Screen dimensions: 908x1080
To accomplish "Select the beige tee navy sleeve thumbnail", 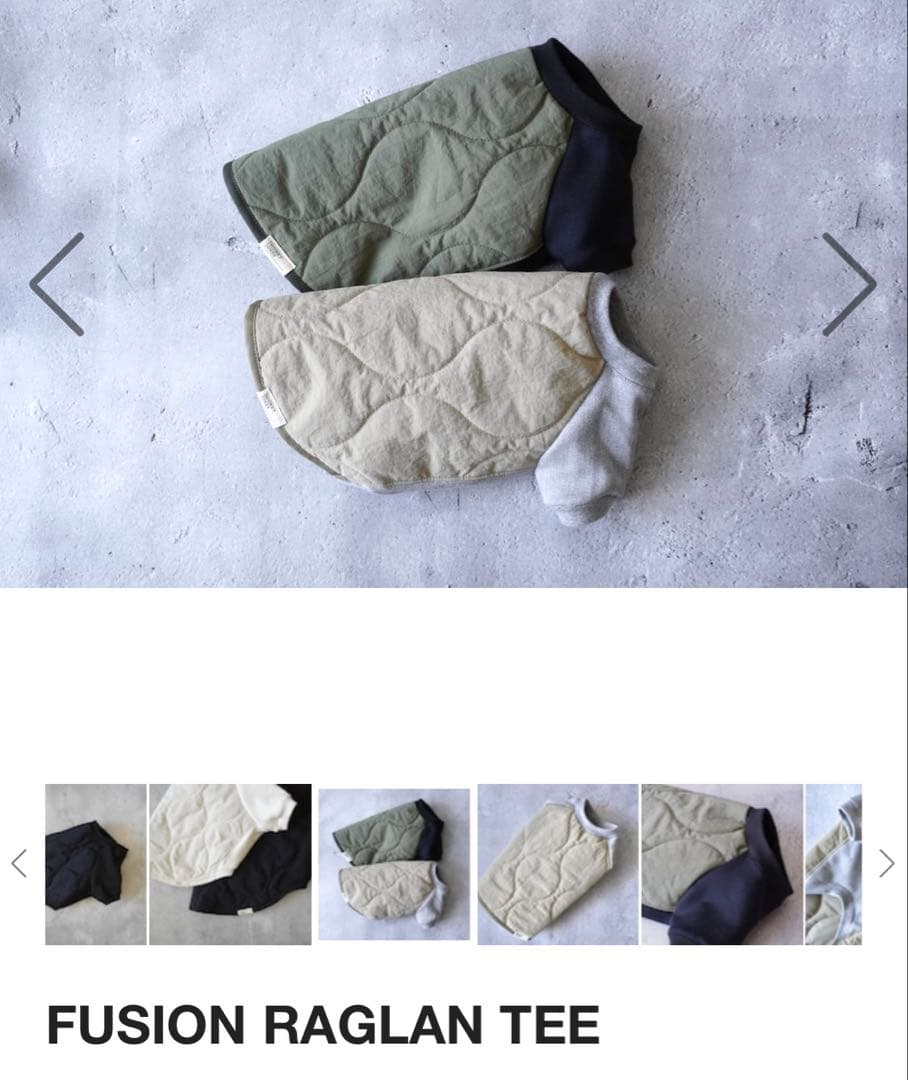I will click(x=721, y=864).
